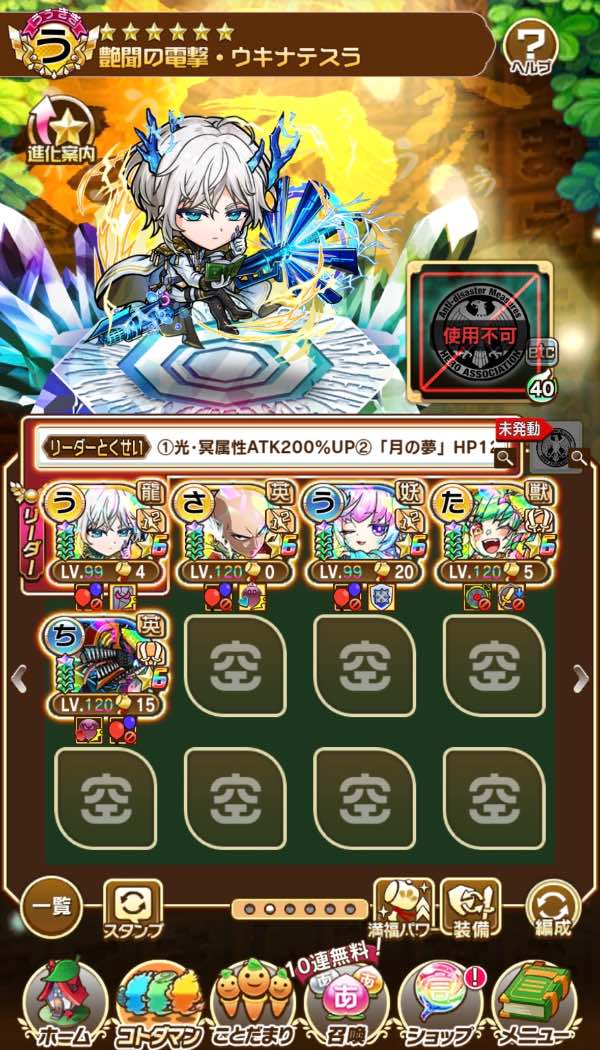Tap the 編成 formation button

552,908
